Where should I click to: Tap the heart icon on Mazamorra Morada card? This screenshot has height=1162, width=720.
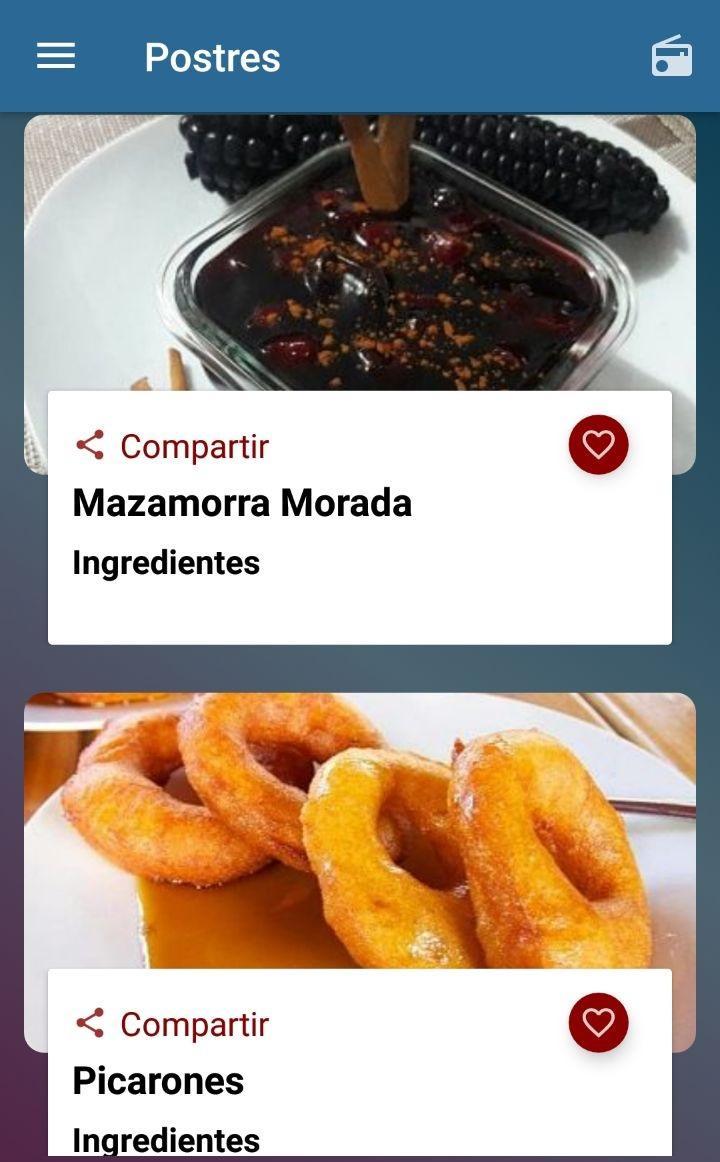point(598,444)
